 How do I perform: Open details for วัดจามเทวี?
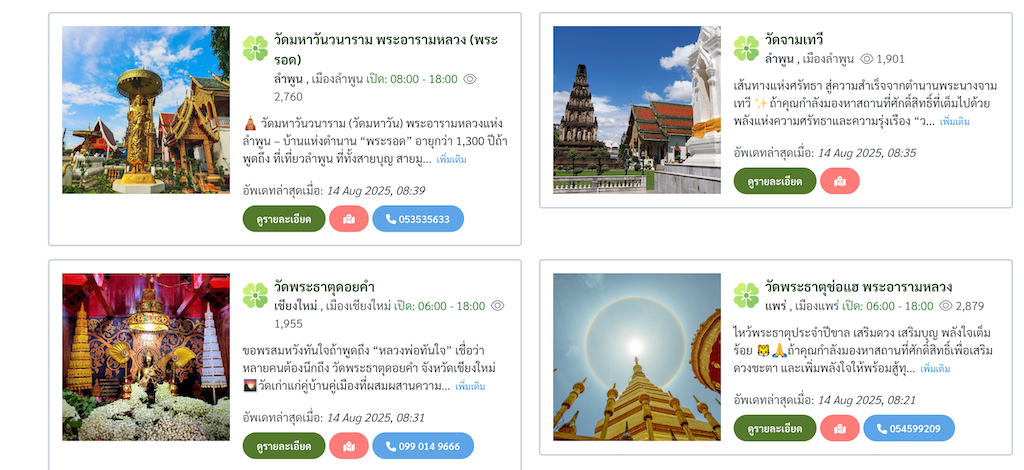775,181
